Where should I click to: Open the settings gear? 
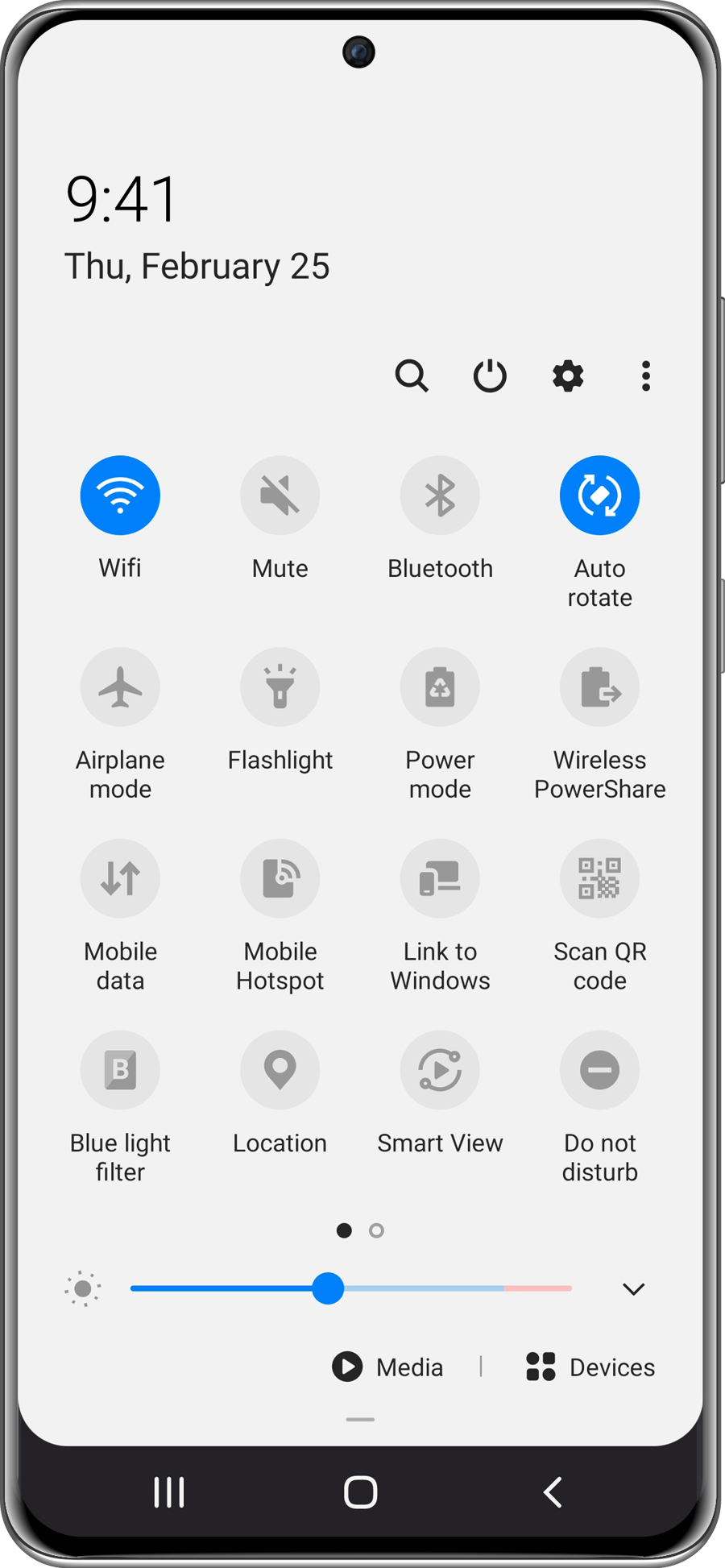(567, 376)
